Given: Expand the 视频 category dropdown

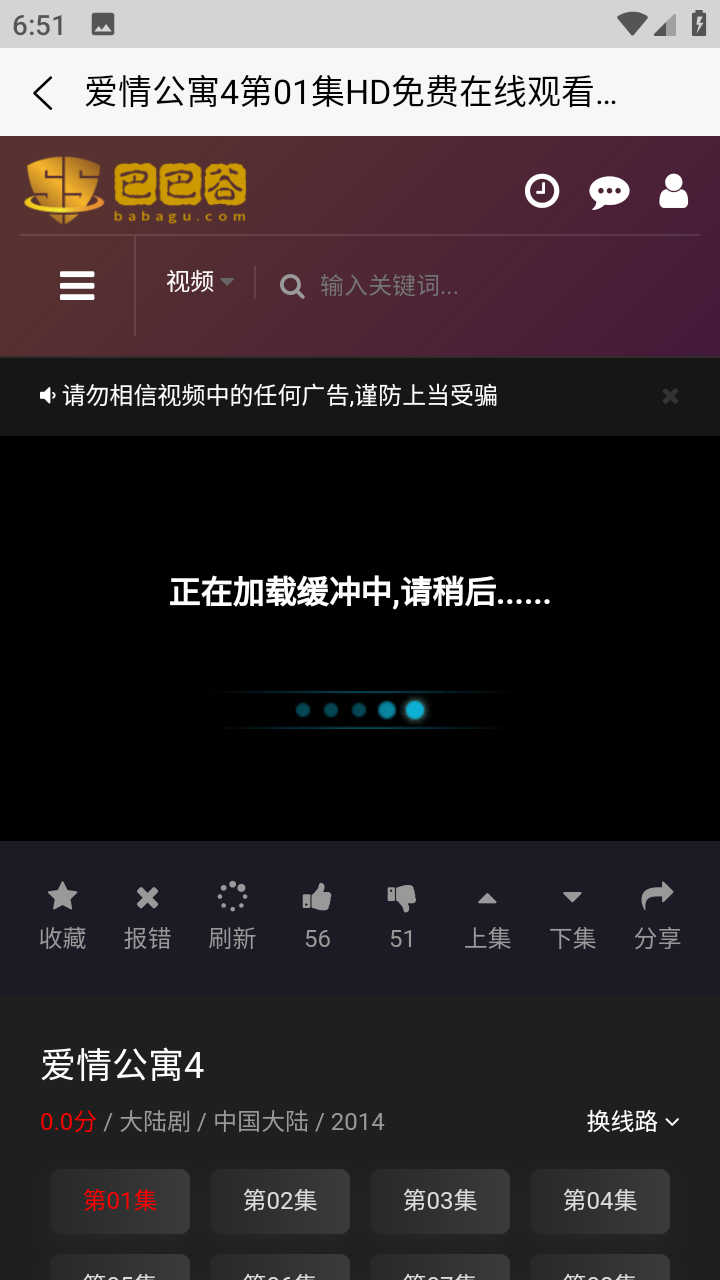Looking at the screenshot, I should tap(200, 282).
